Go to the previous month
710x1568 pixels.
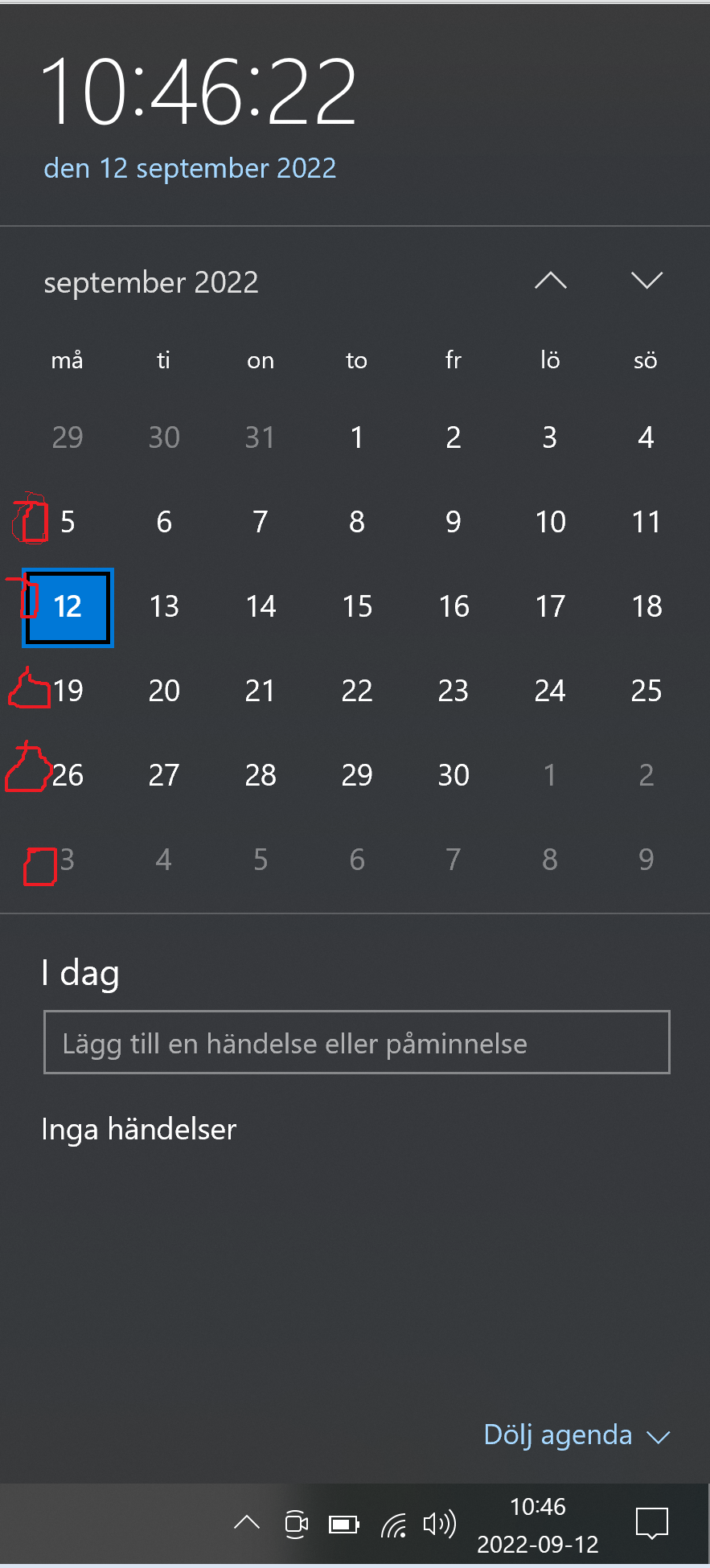click(x=551, y=281)
